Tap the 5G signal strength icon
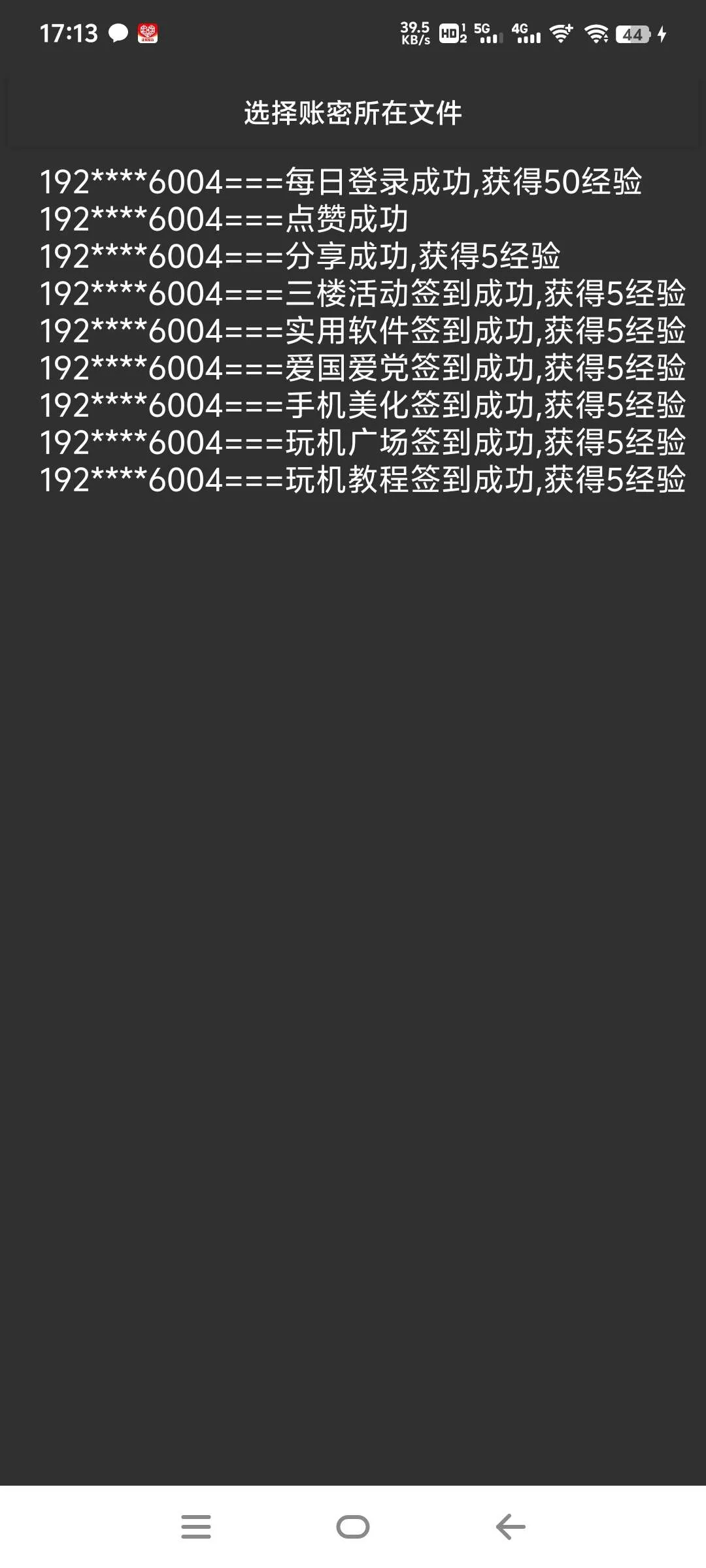706x1568 pixels. [x=489, y=33]
